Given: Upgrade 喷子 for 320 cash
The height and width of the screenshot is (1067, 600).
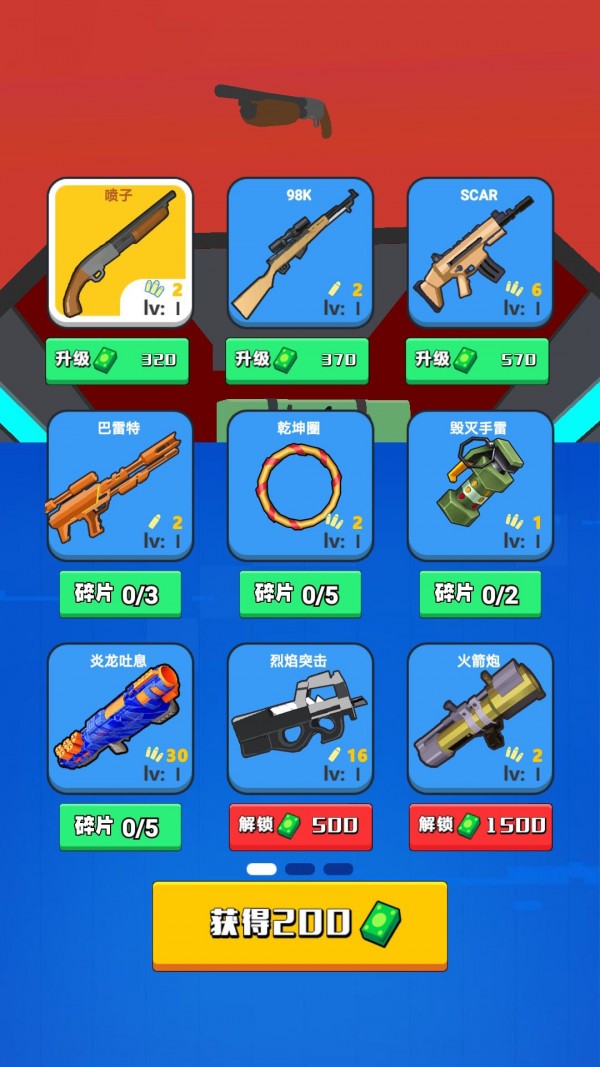Looking at the screenshot, I should [x=117, y=360].
